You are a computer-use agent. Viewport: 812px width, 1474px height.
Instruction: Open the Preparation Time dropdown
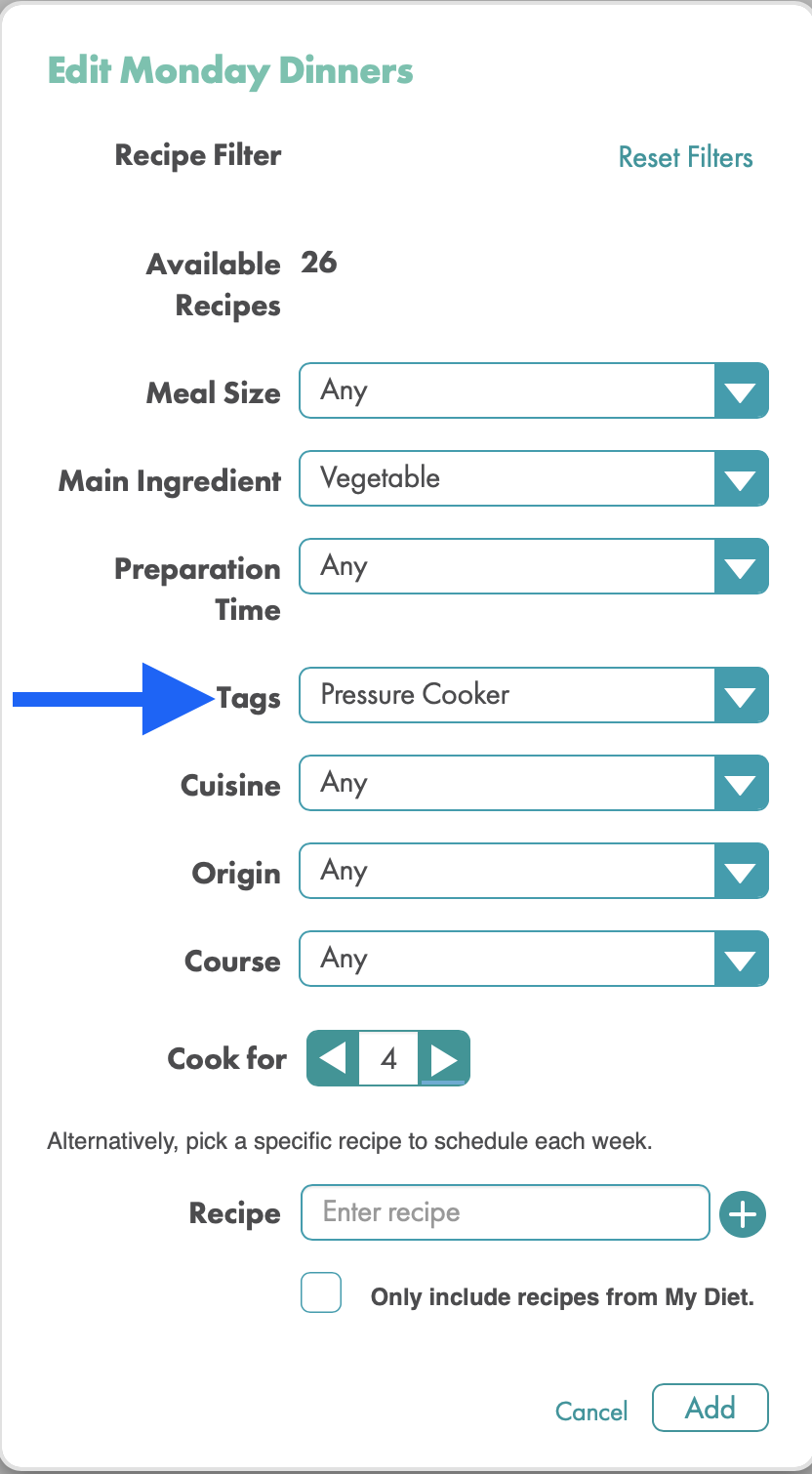(534, 566)
